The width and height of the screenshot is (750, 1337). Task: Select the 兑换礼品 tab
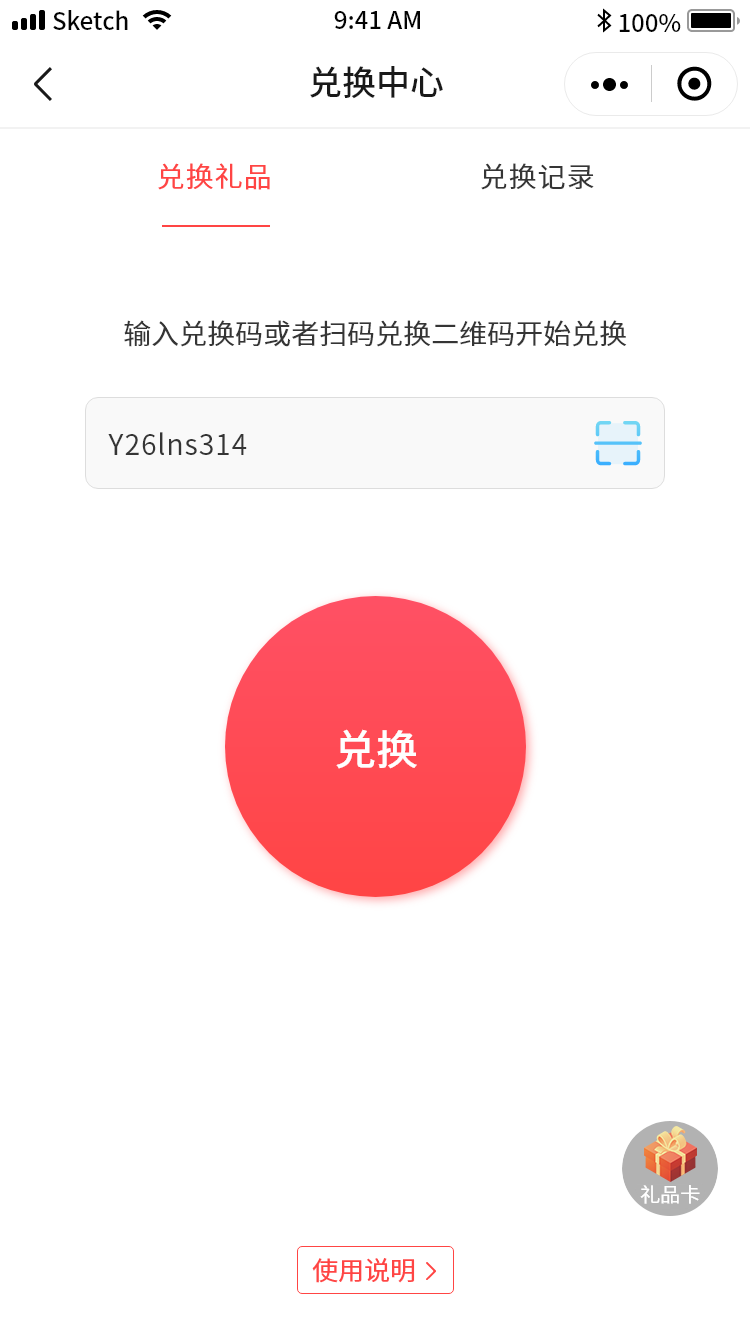[215, 178]
